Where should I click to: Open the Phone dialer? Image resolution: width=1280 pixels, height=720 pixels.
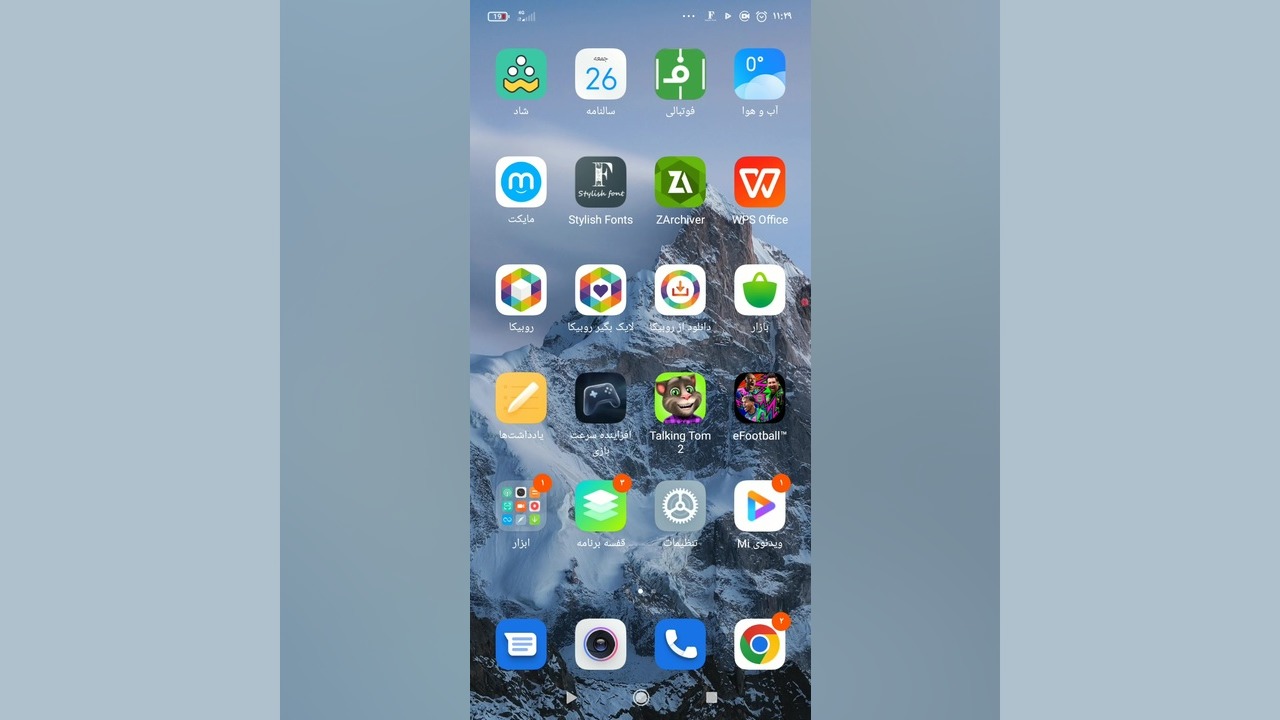[x=680, y=644]
